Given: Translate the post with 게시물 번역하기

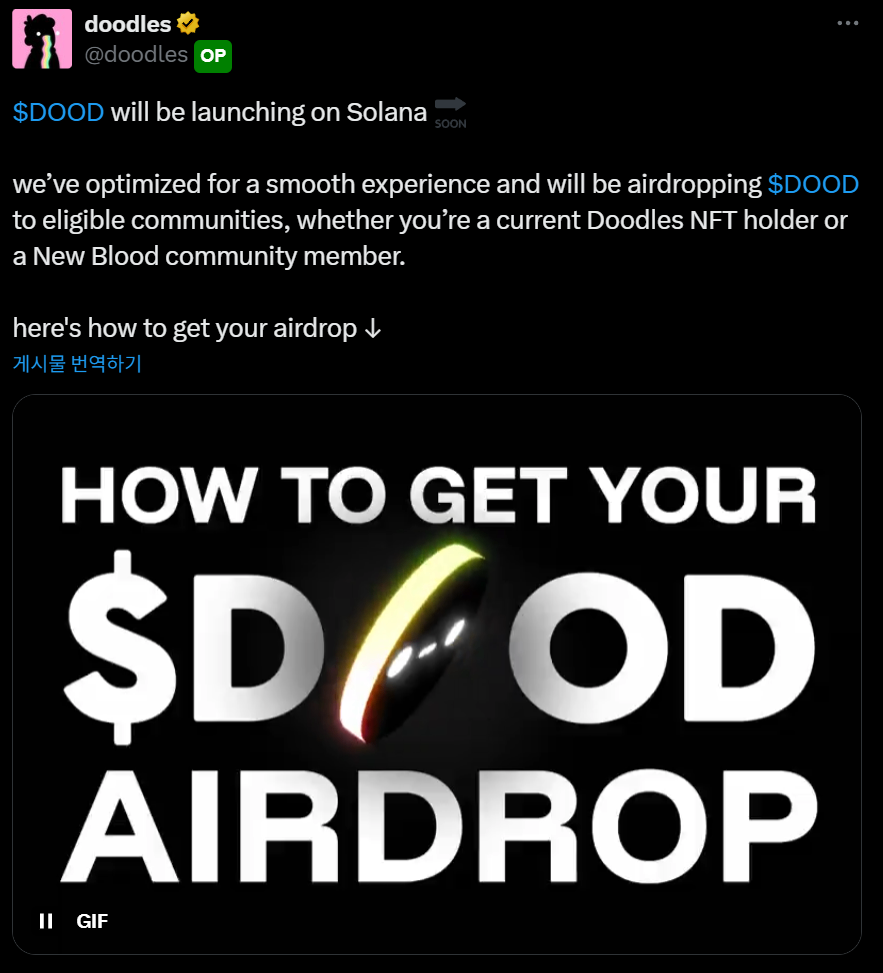Looking at the screenshot, I should (x=77, y=364).
